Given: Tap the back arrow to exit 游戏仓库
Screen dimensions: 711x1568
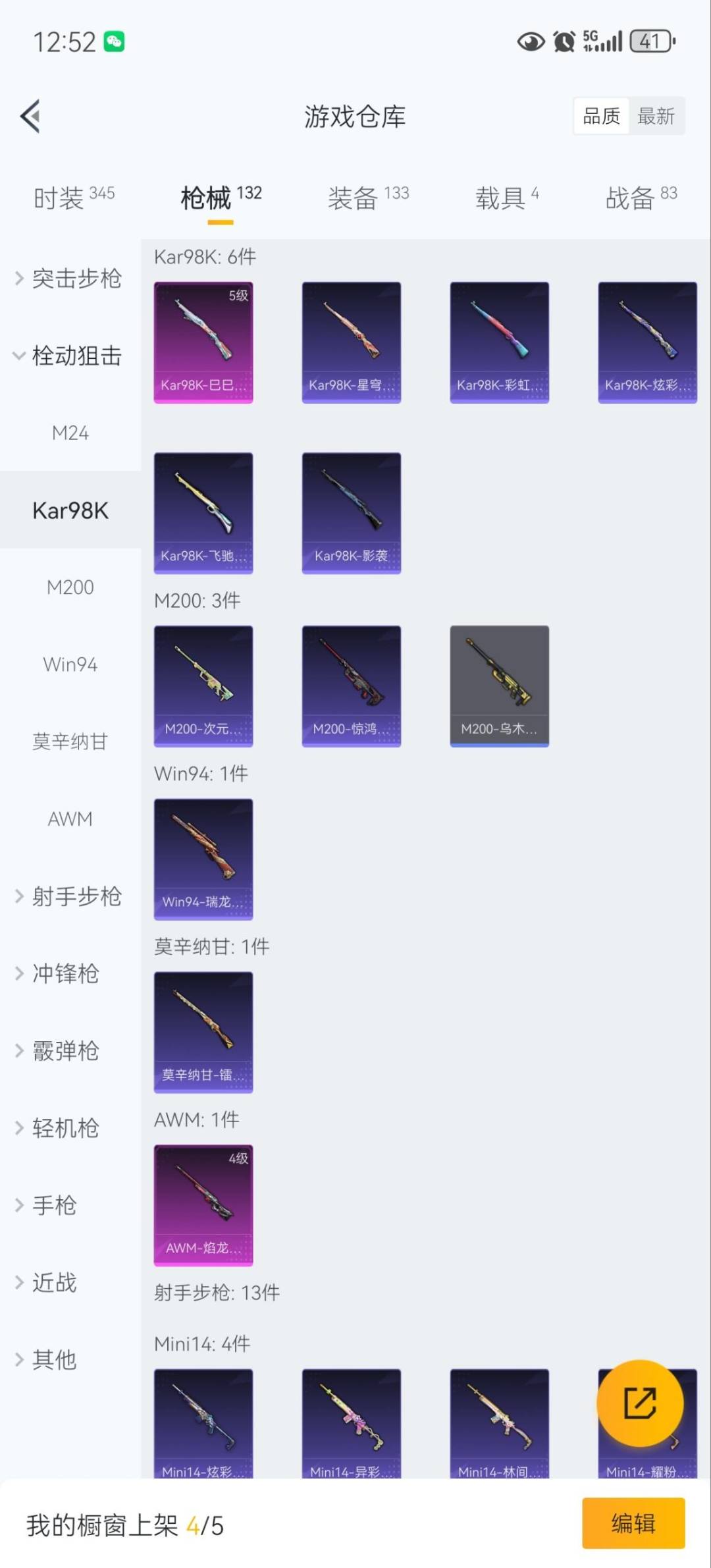Looking at the screenshot, I should coord(30,116).
